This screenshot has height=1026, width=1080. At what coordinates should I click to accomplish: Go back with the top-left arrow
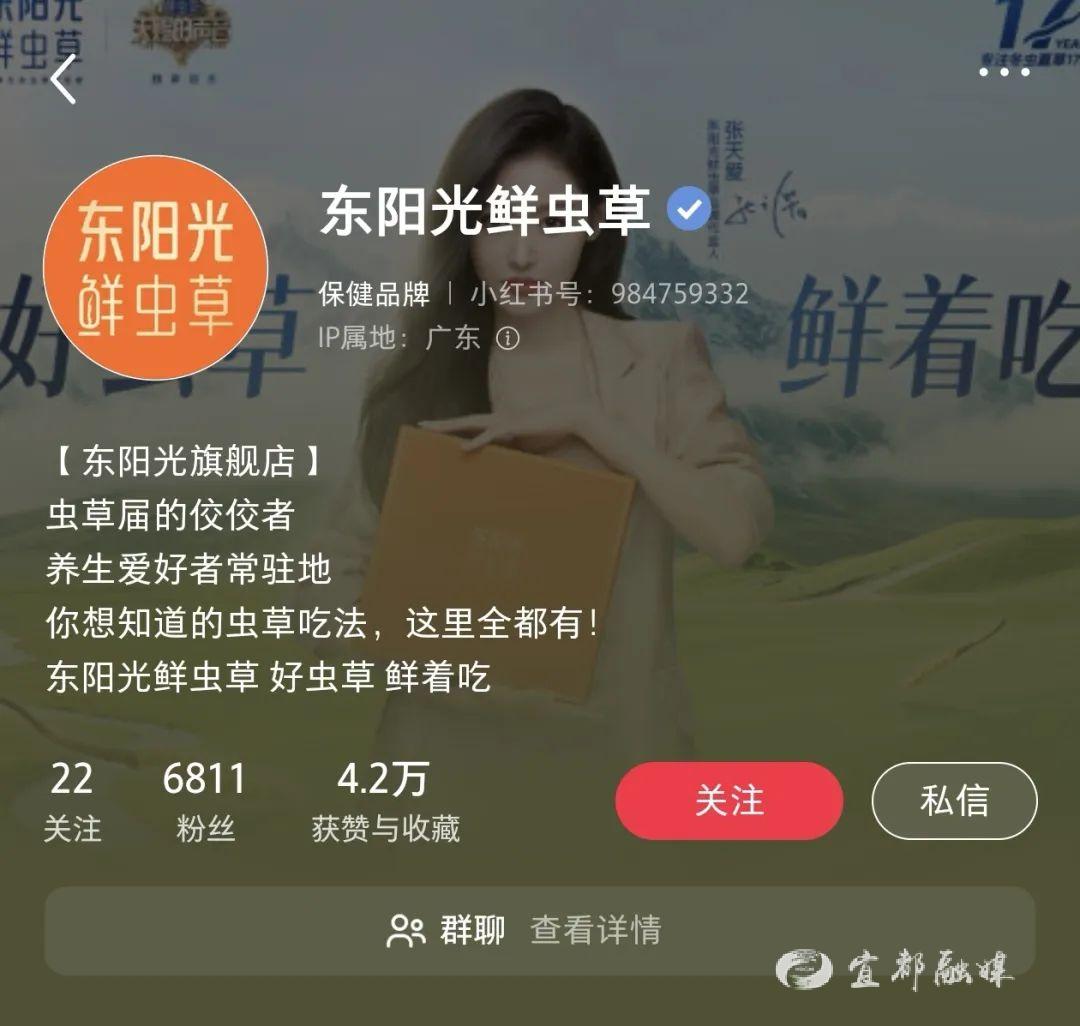pyautogui.click(x=64, y=80)
